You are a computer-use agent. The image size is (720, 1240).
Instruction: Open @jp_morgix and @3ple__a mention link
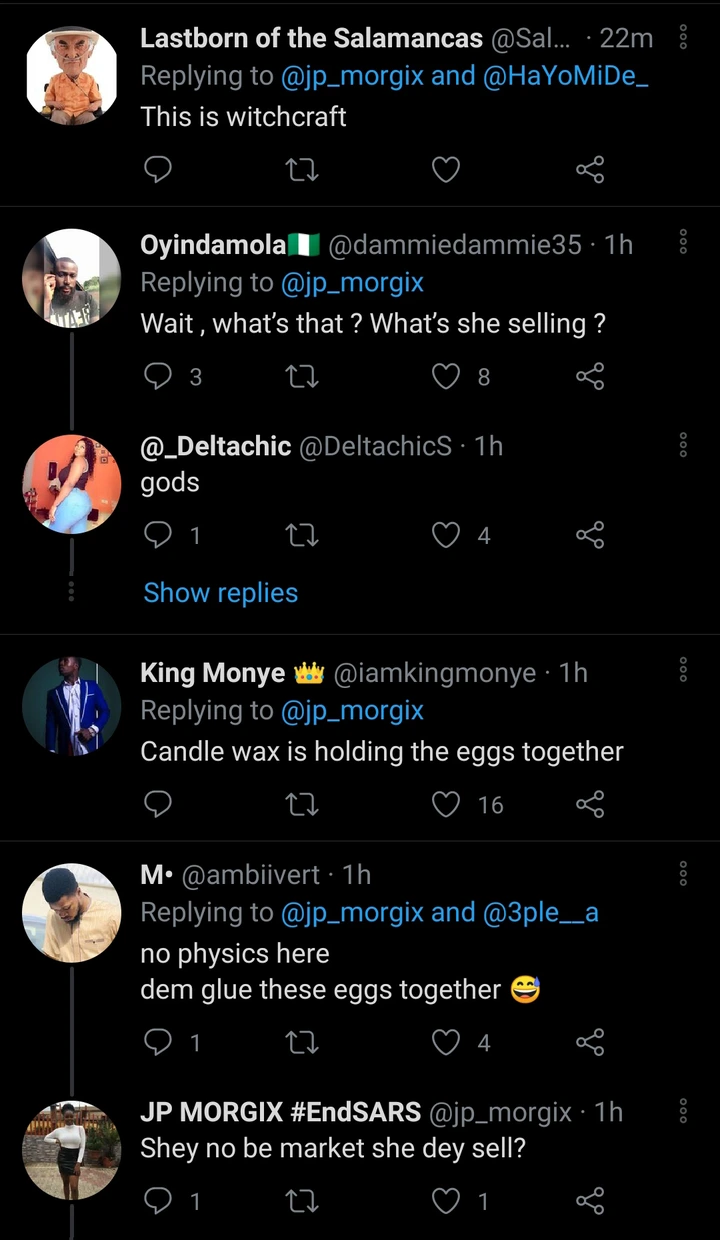pyautogui.click(x=440, y=912)
